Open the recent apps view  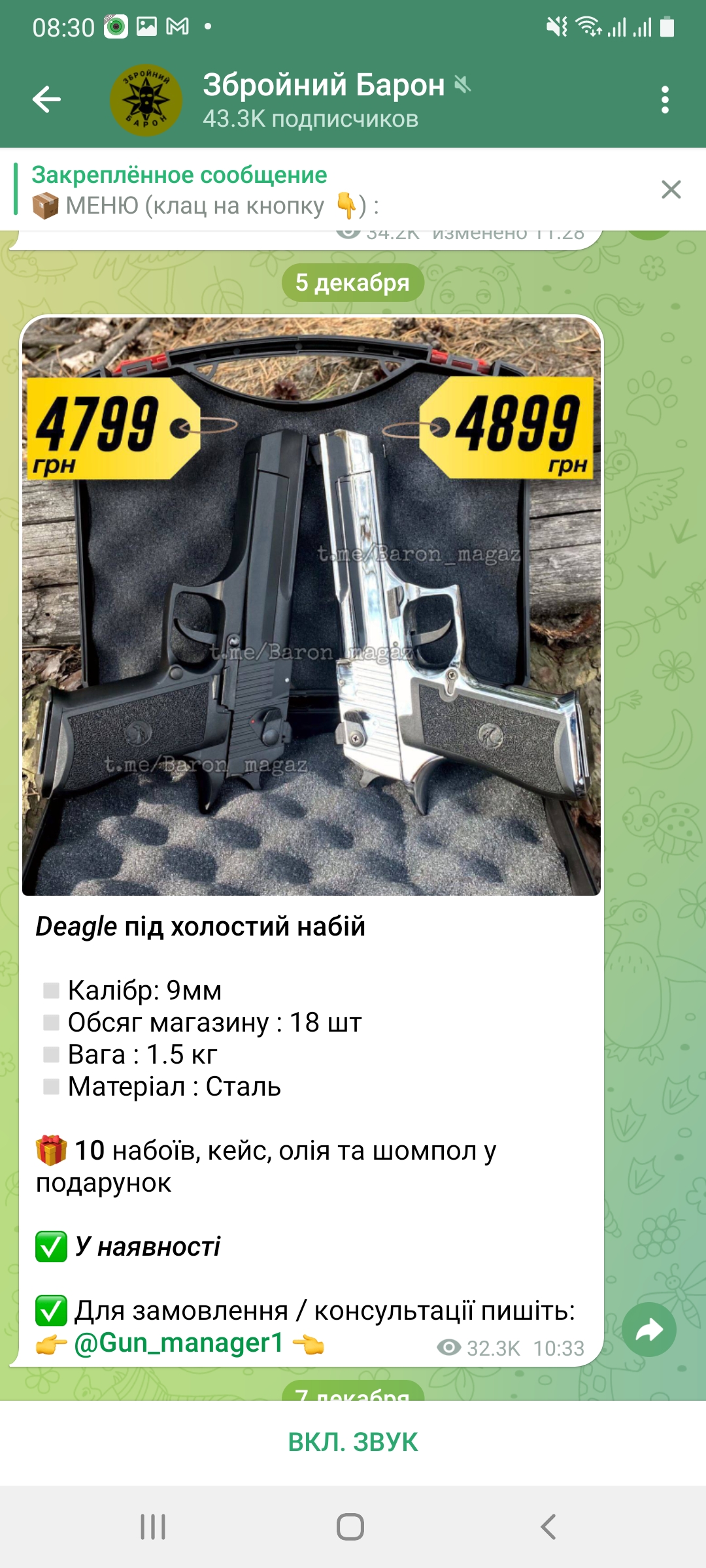pyautogui.click(x=153, y=1527)
